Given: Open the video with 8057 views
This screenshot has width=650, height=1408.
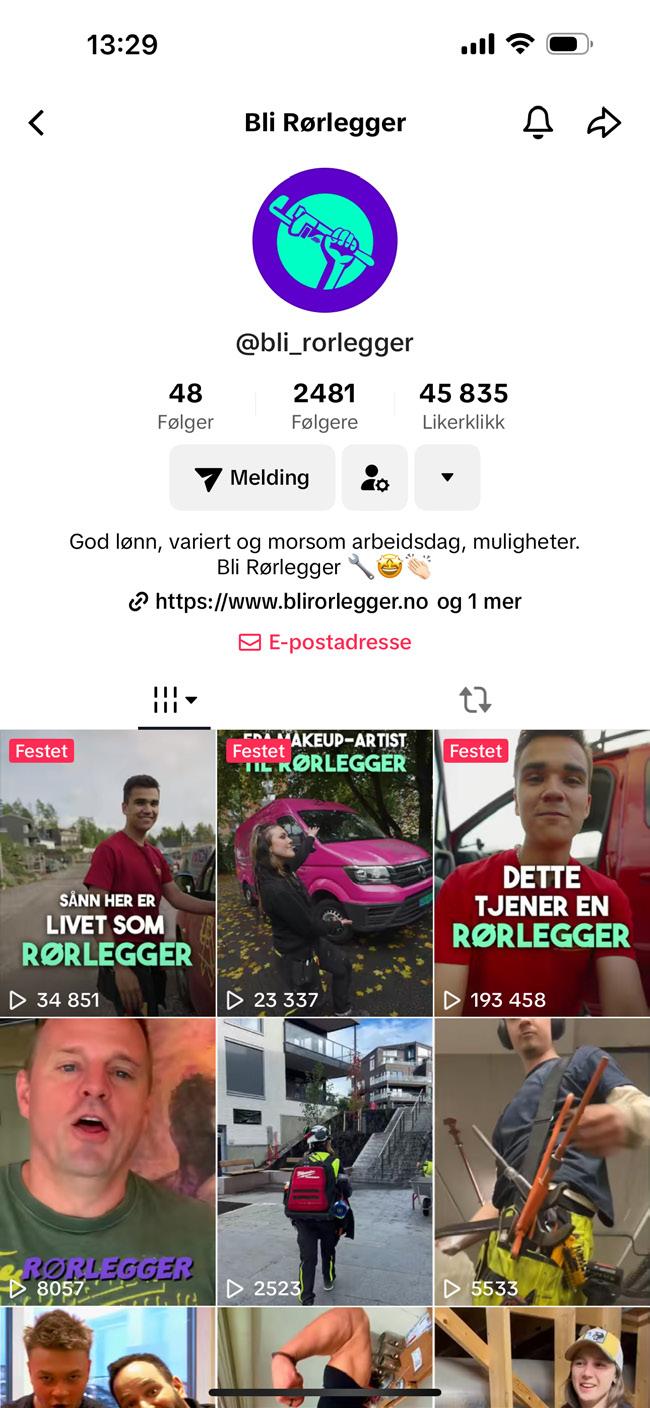Looking at the screenshot, I should pos(108,1160).
